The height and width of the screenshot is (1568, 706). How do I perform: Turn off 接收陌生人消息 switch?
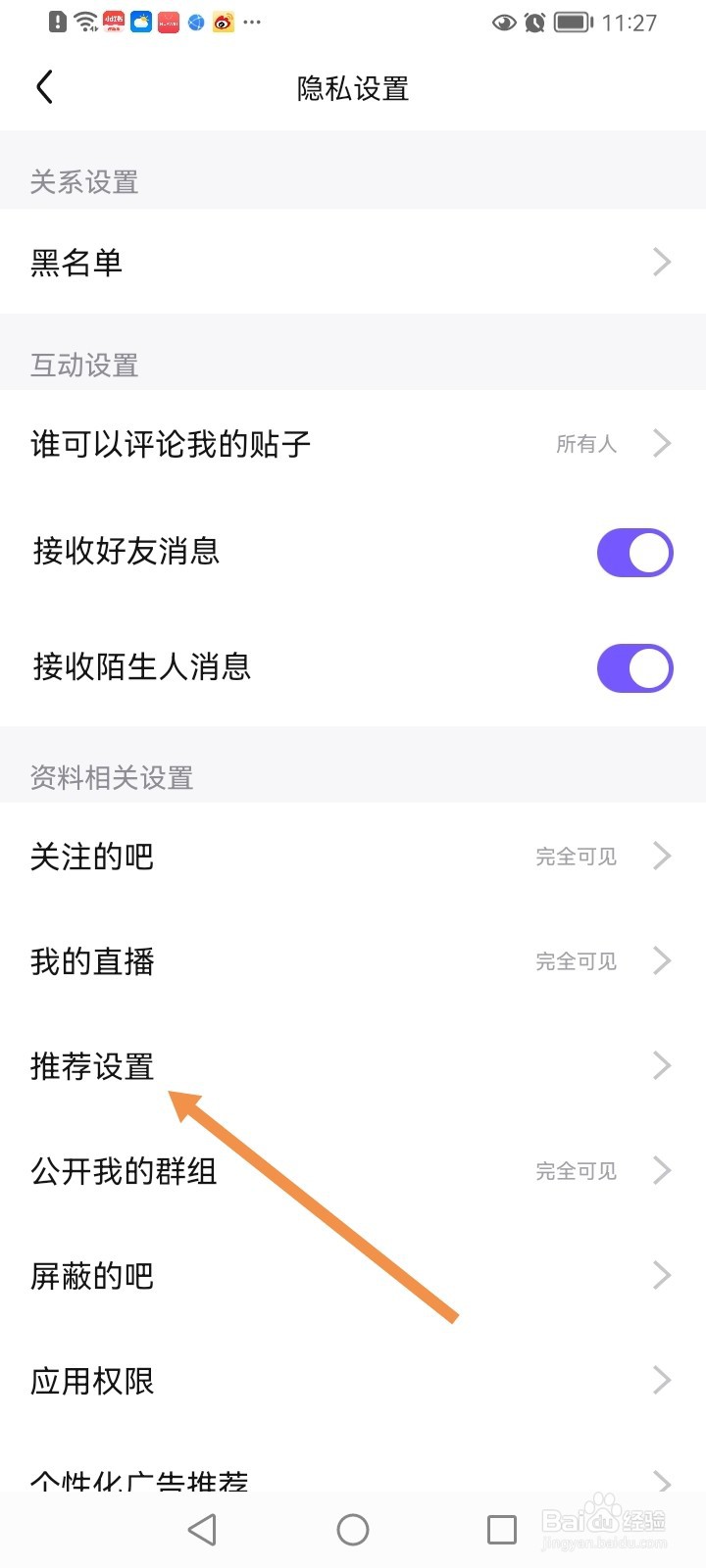pos(634,667)
